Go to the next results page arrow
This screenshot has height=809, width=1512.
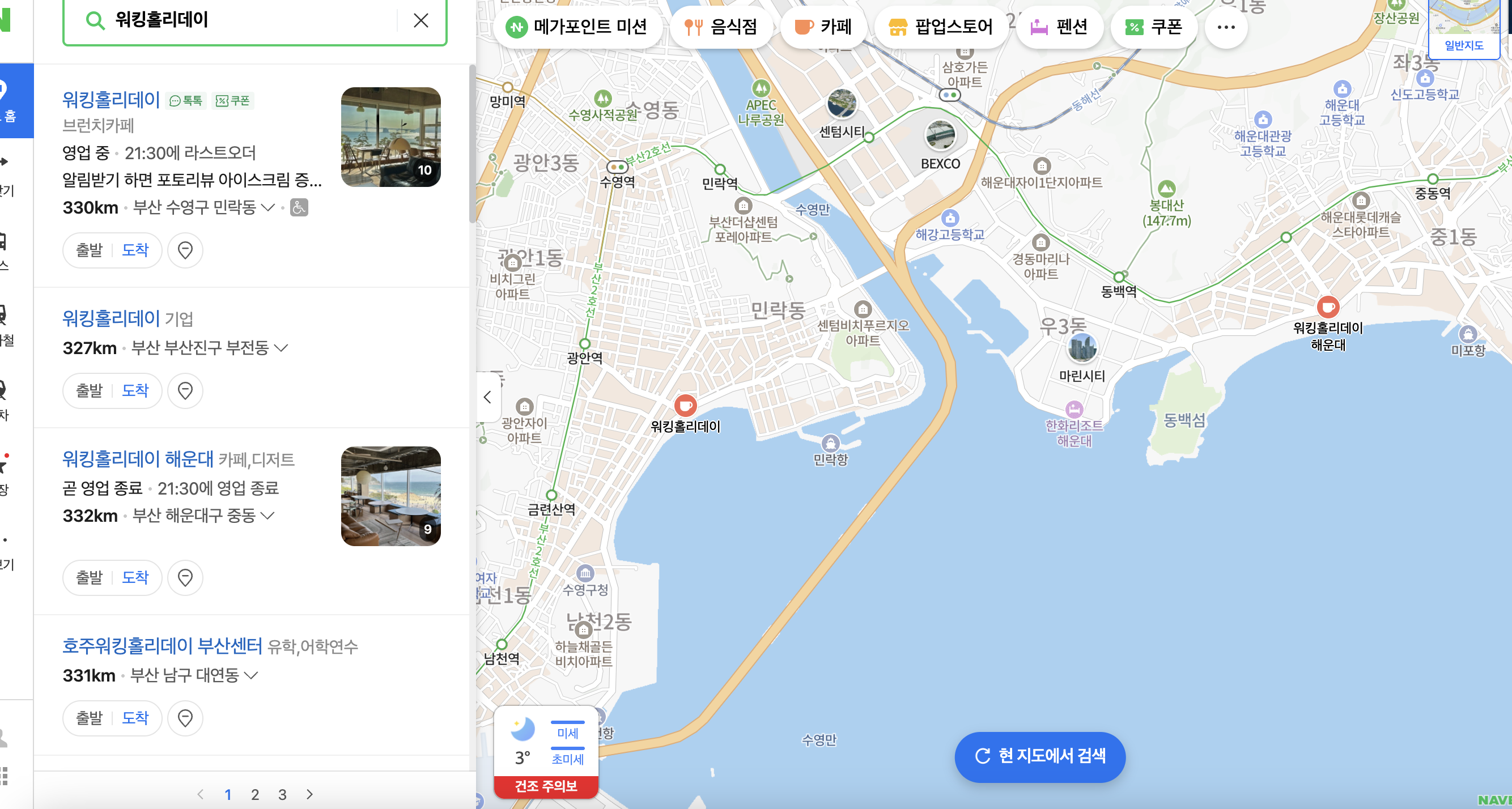point(309,794)
